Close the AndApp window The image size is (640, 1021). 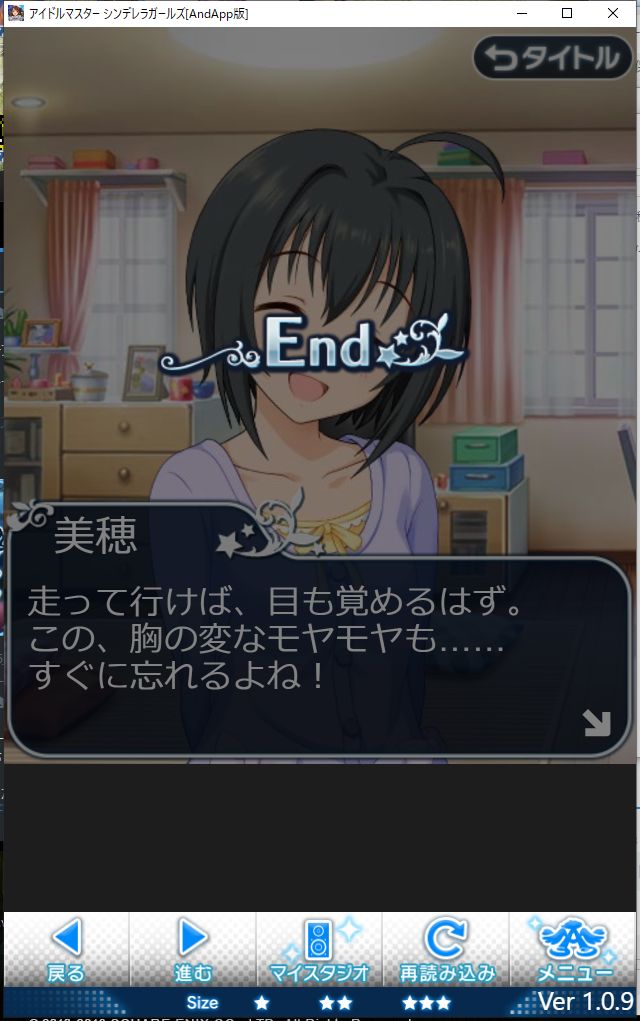[x=613, y=13]
